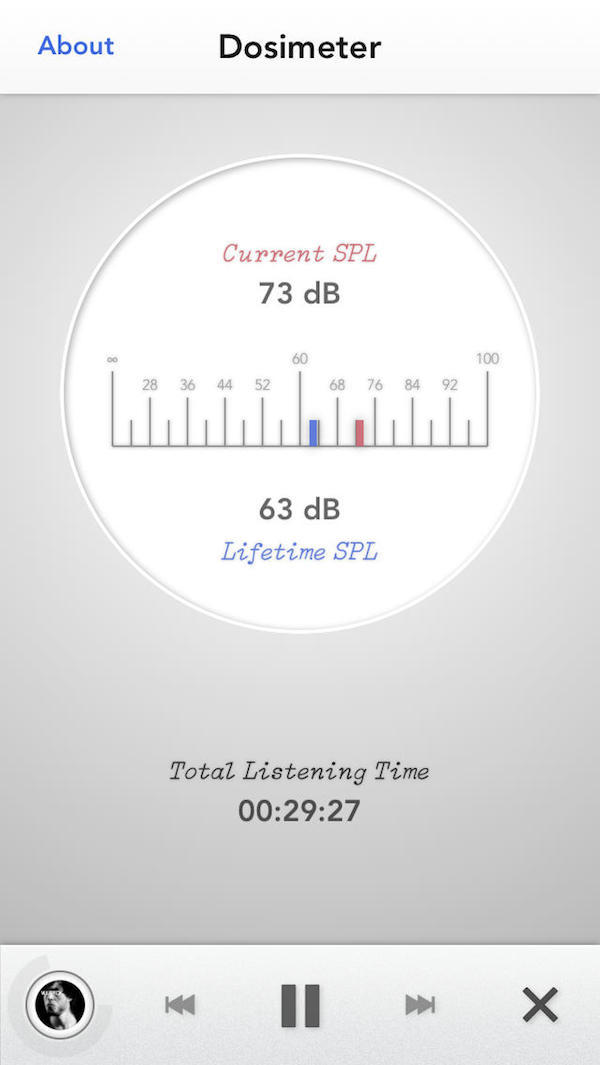The height and width of the screenshot is (1065, 600).
Task: Skip forward to the next track
Action: (420, 1005)
